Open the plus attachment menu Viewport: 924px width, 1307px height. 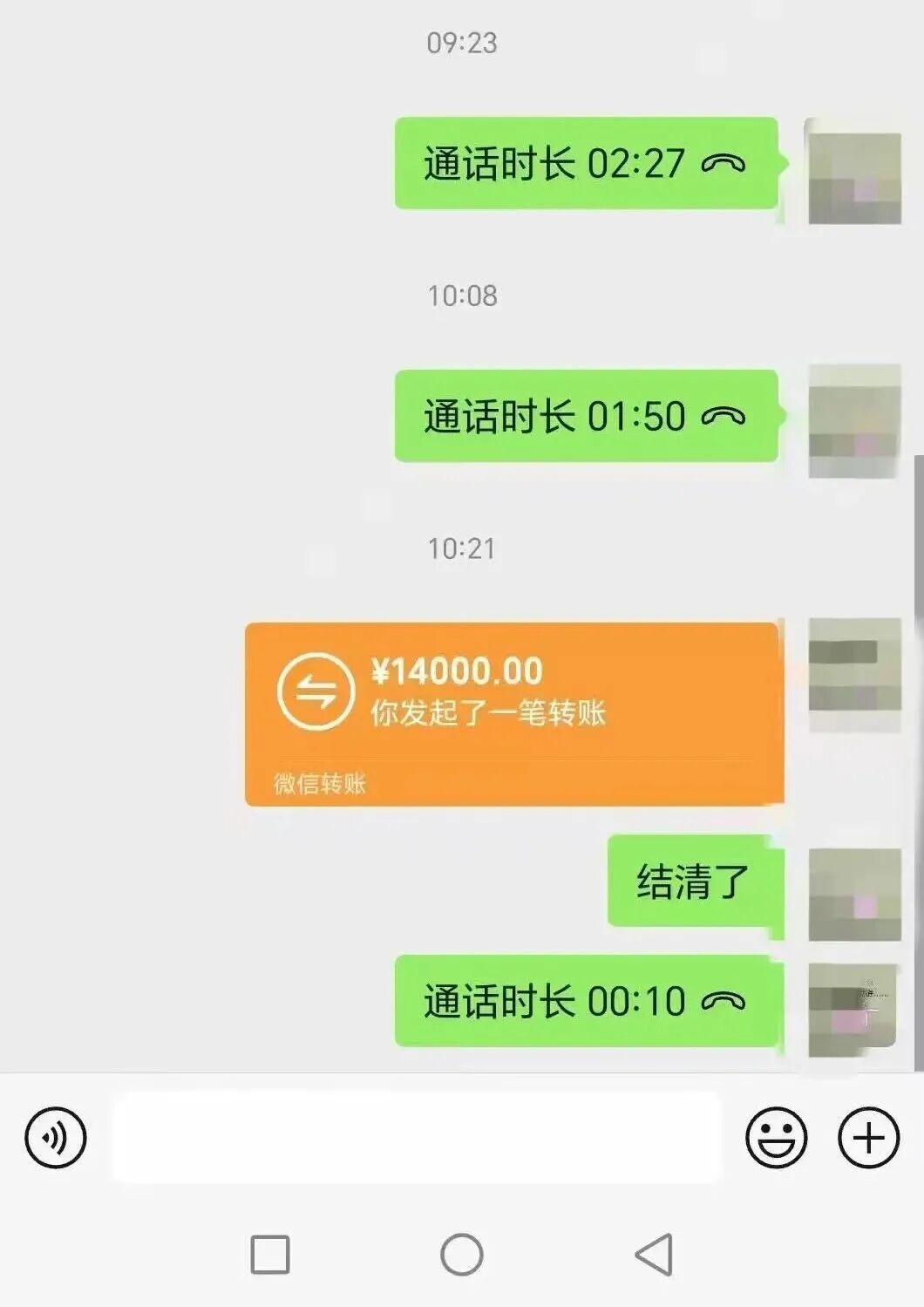[868, 1137]
